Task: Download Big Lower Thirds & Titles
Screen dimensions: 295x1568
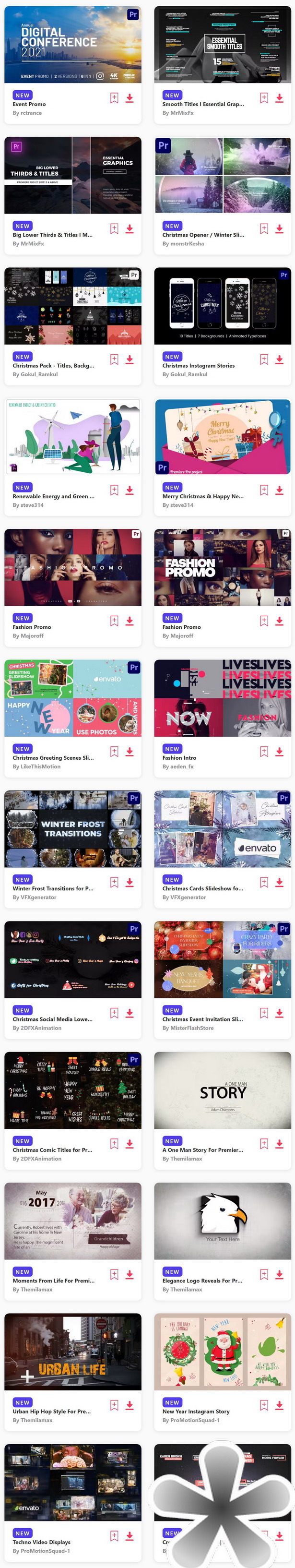Action: pos(130,229)
